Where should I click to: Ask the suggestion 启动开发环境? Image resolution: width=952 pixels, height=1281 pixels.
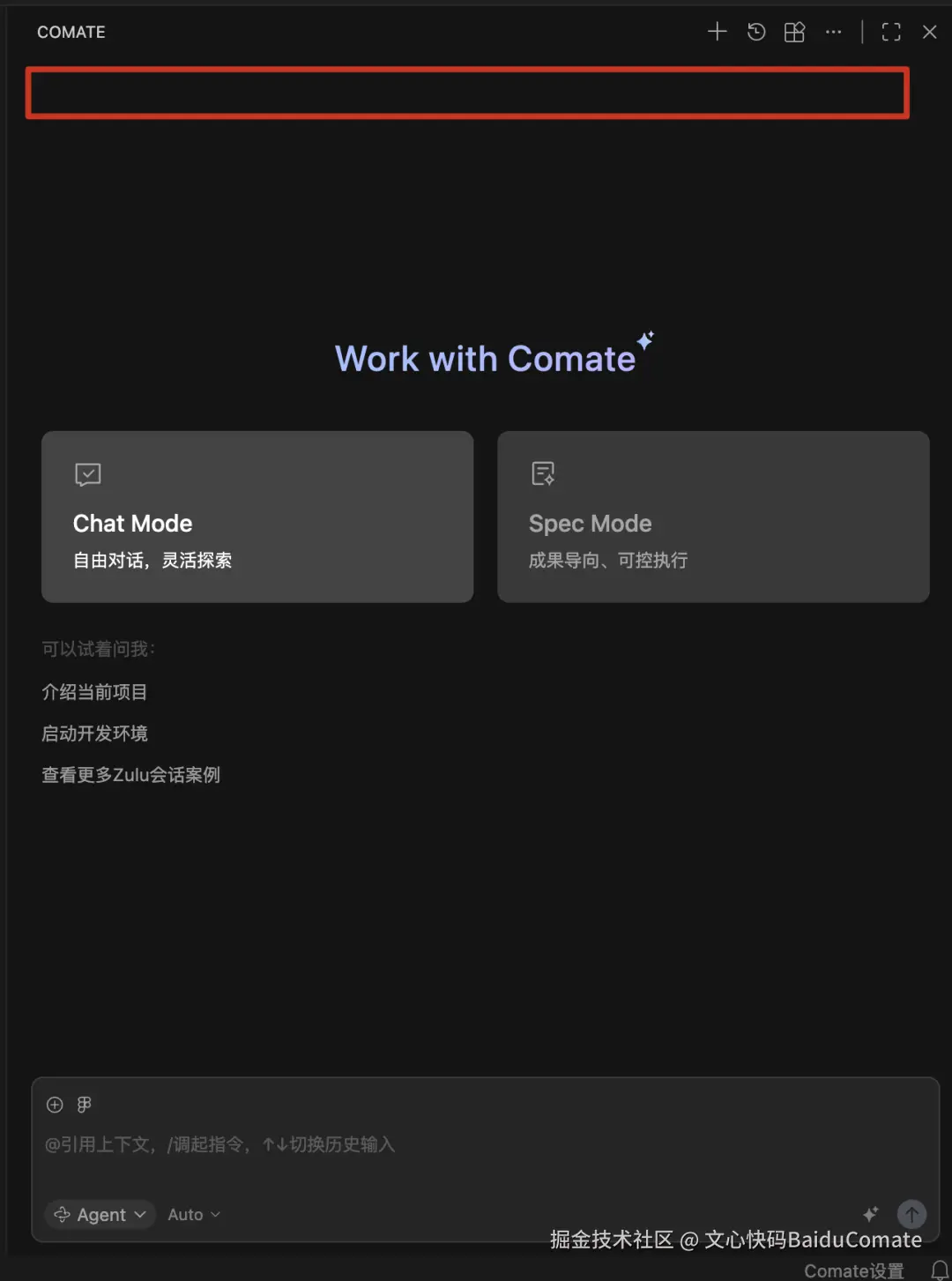point(94,734)
